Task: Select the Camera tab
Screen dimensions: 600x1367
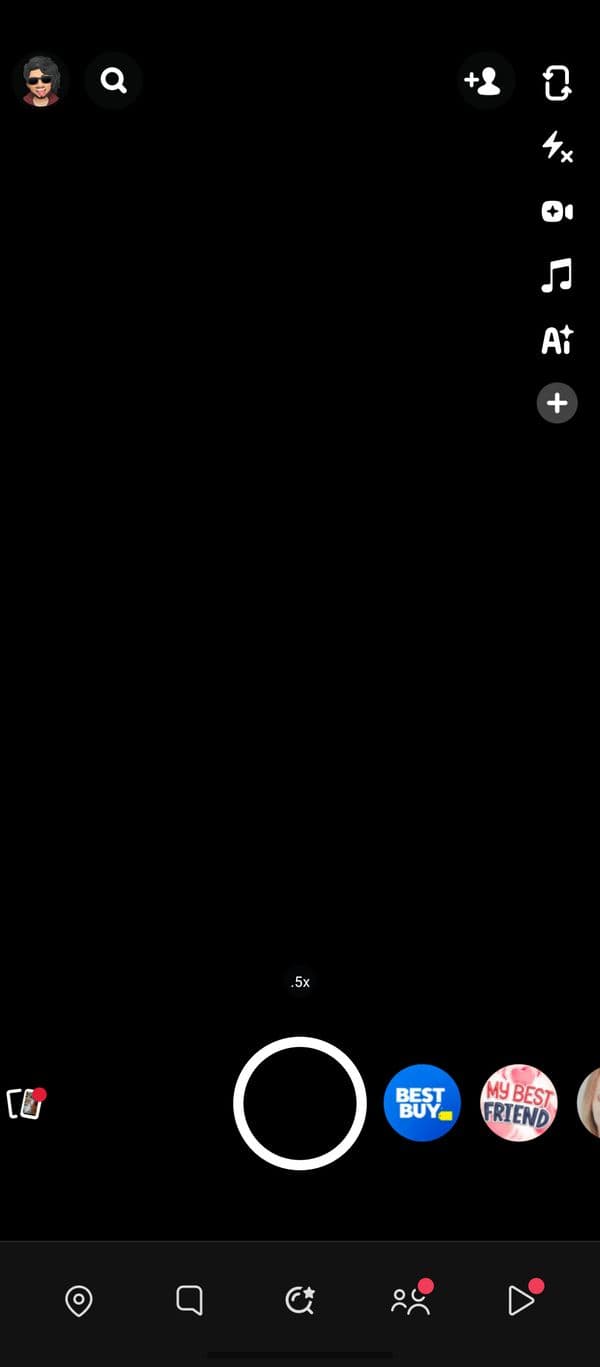Action: 300,1300
